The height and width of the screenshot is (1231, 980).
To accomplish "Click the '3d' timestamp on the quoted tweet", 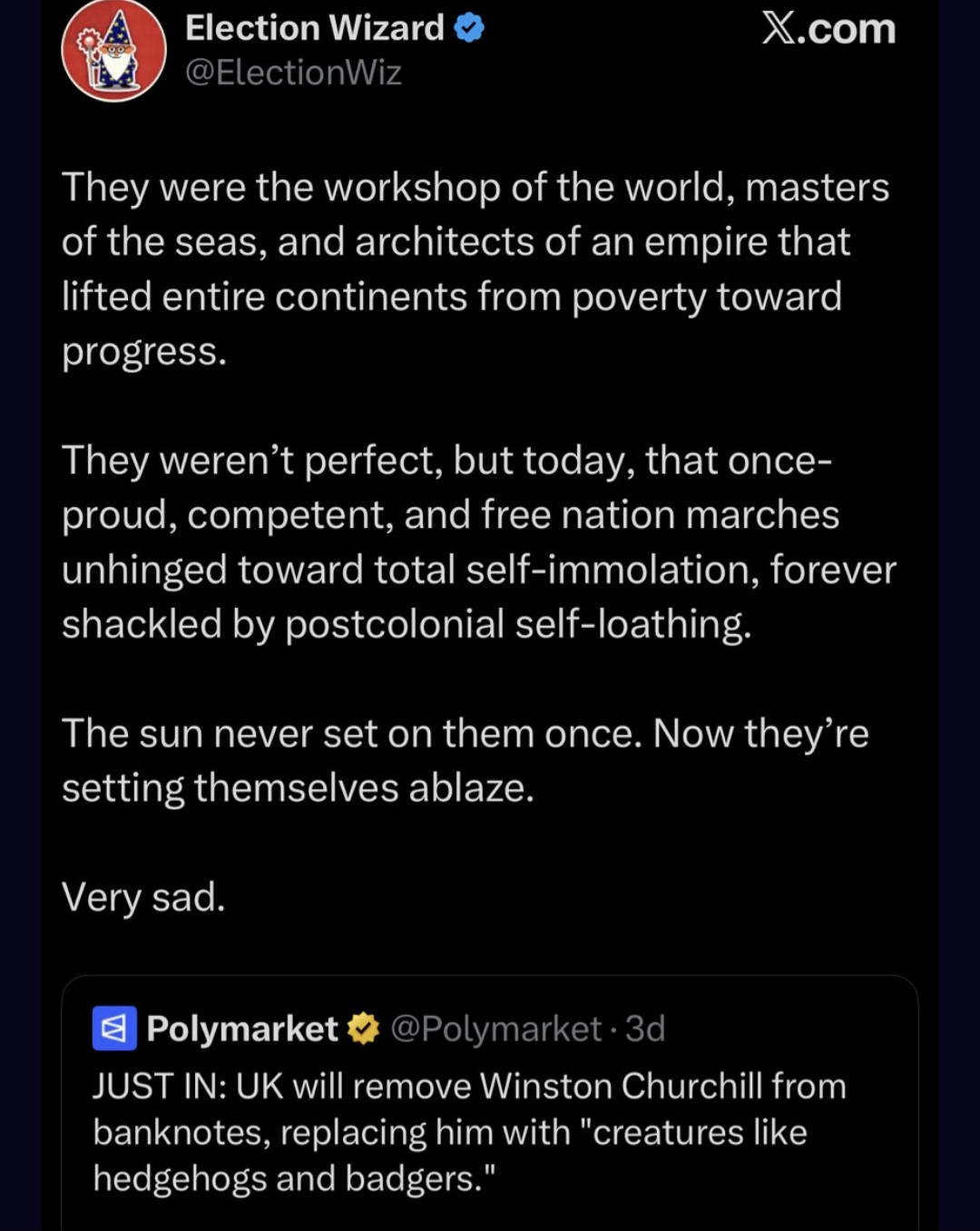I will [x=645, y=1028].
